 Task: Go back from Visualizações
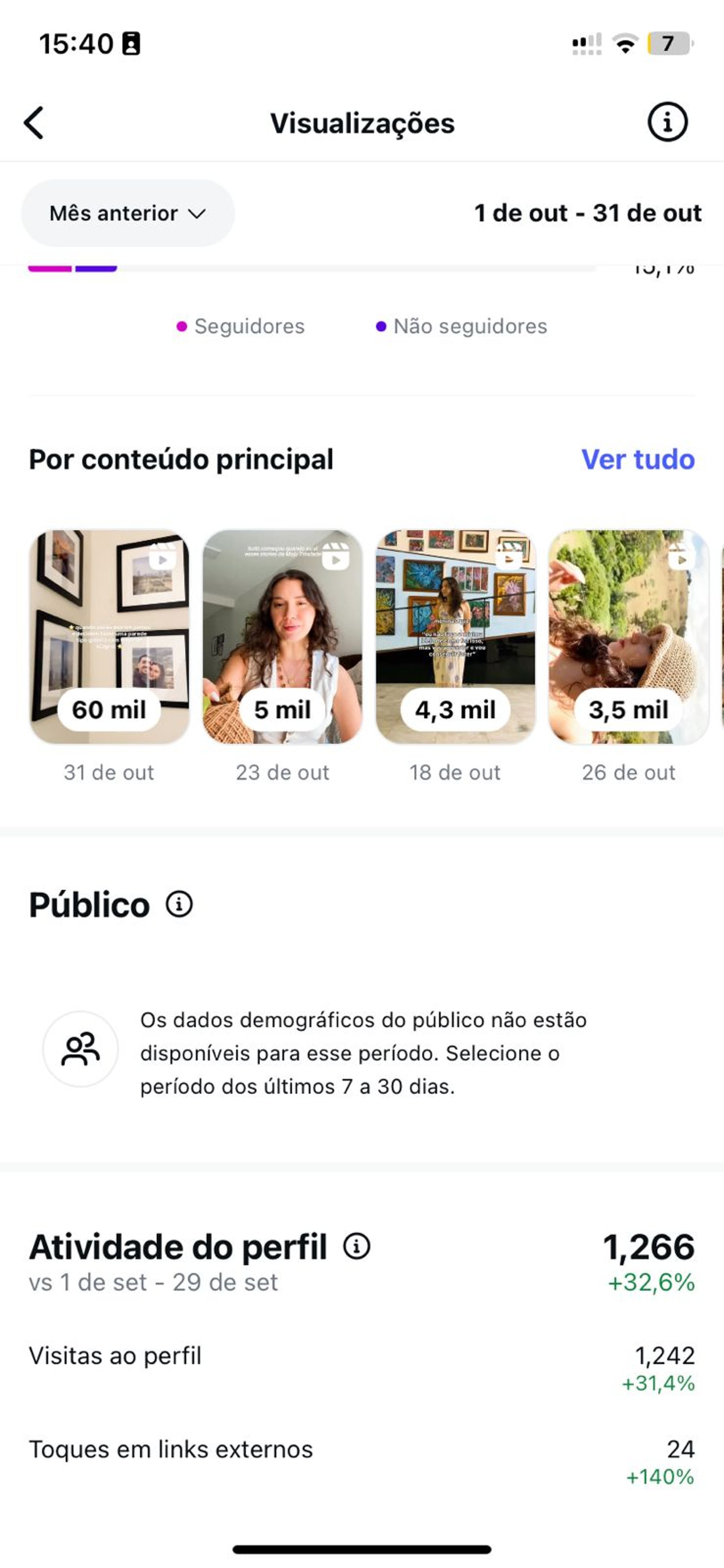click(35, 123)
